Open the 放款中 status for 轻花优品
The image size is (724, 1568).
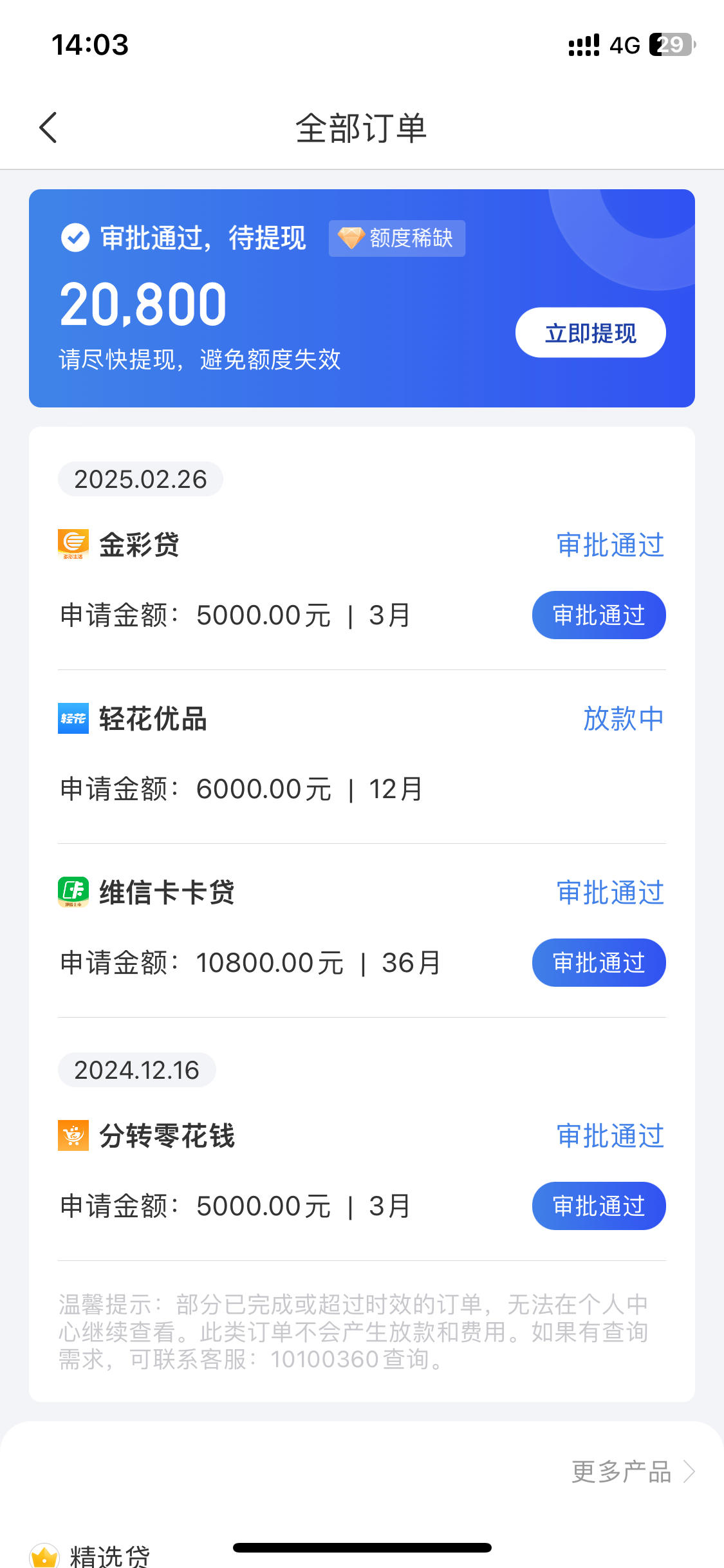624,718
